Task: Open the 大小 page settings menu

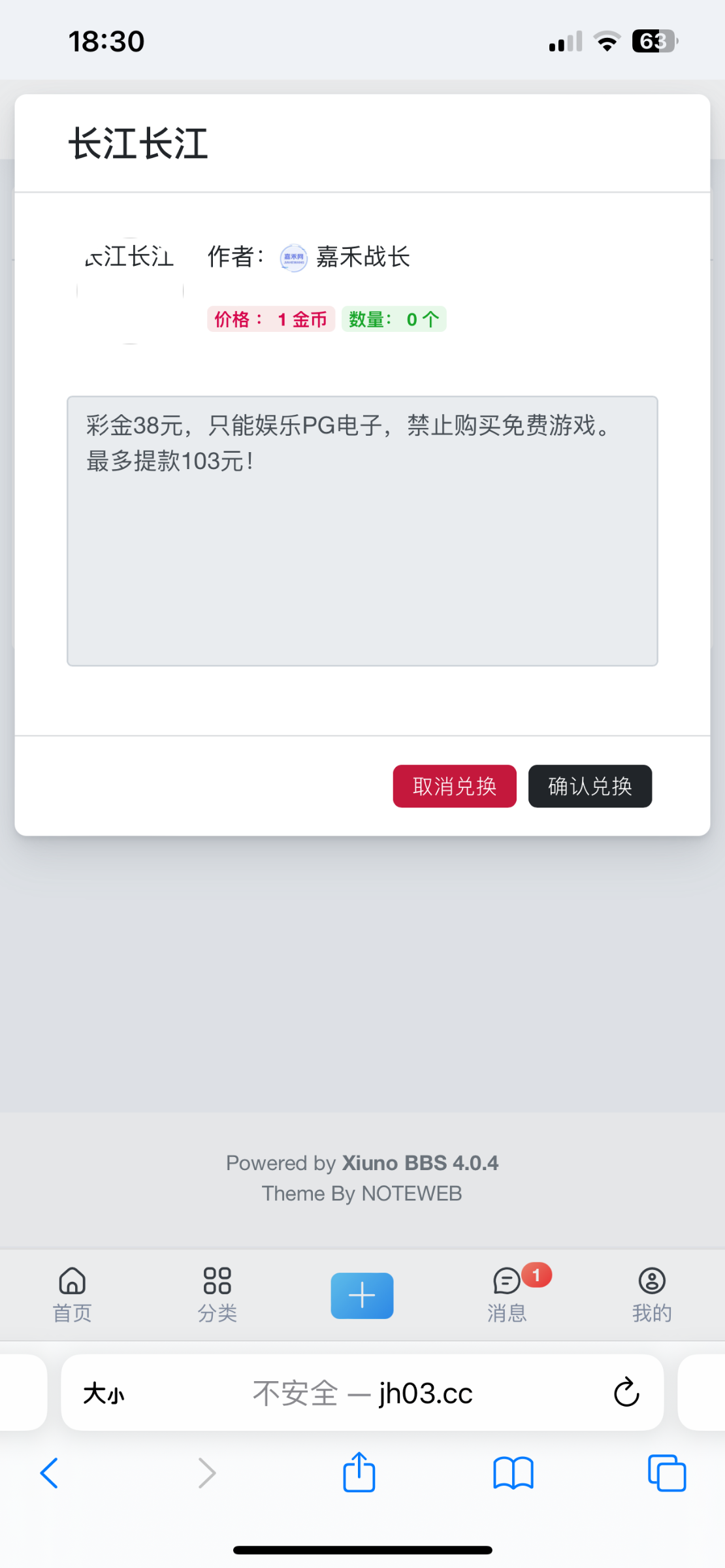Action: click(x=104, y=1394)
